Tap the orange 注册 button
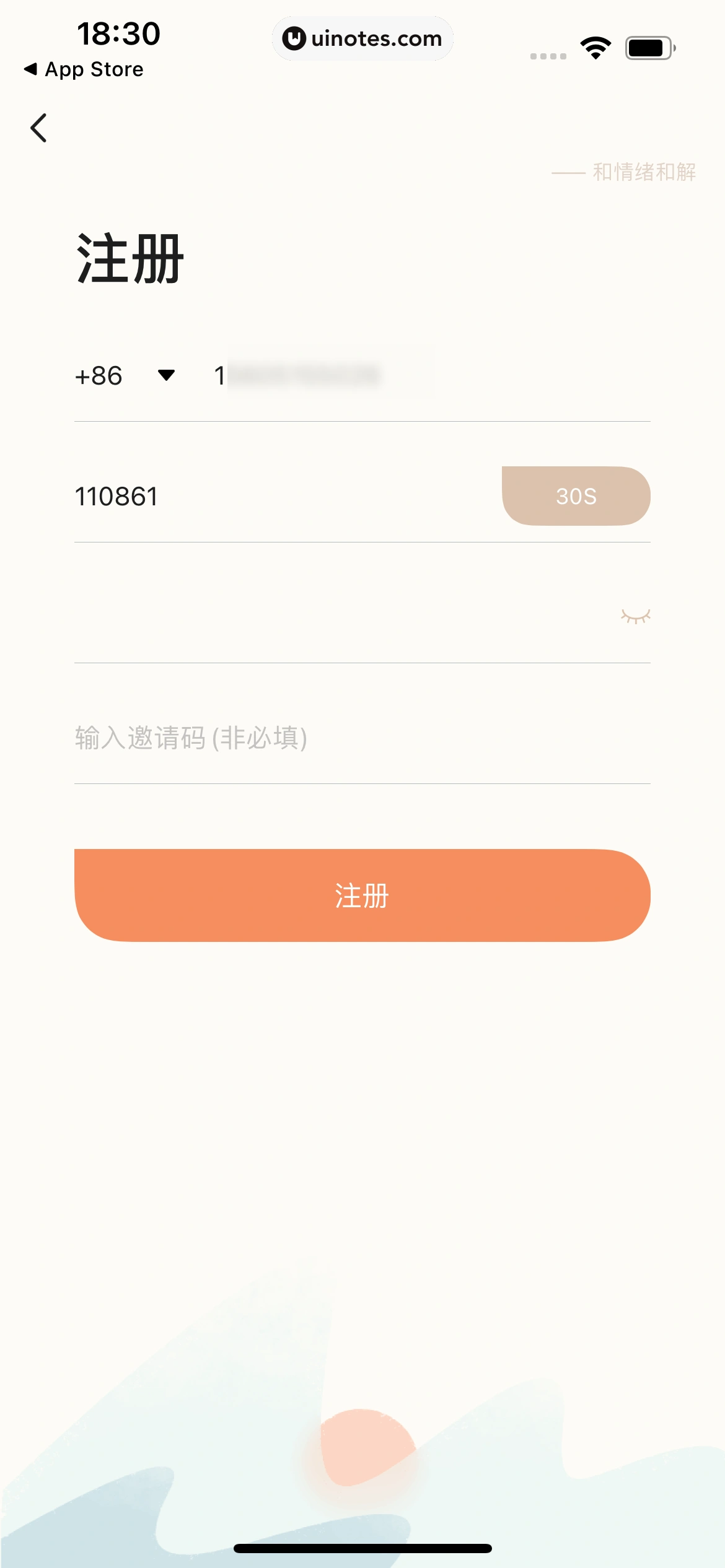This screenshot has width=725, height=1568. [362, 895]
